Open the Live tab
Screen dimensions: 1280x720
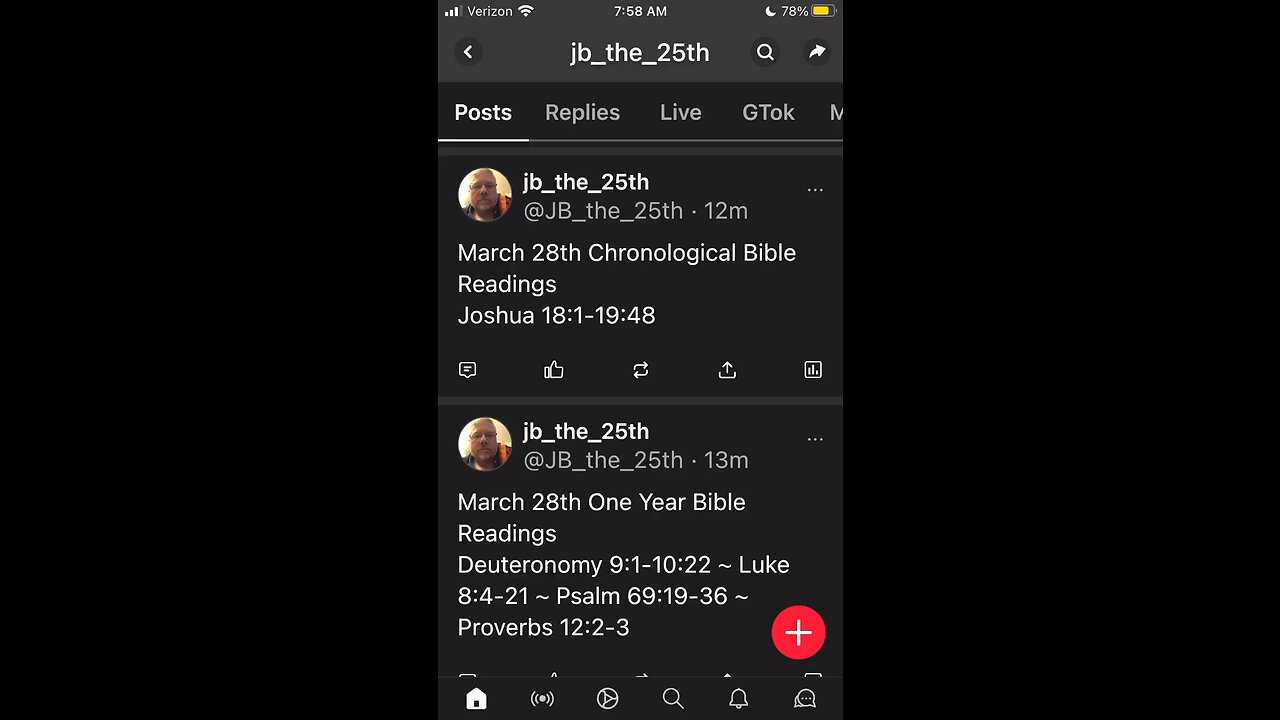tap(680, 113)
